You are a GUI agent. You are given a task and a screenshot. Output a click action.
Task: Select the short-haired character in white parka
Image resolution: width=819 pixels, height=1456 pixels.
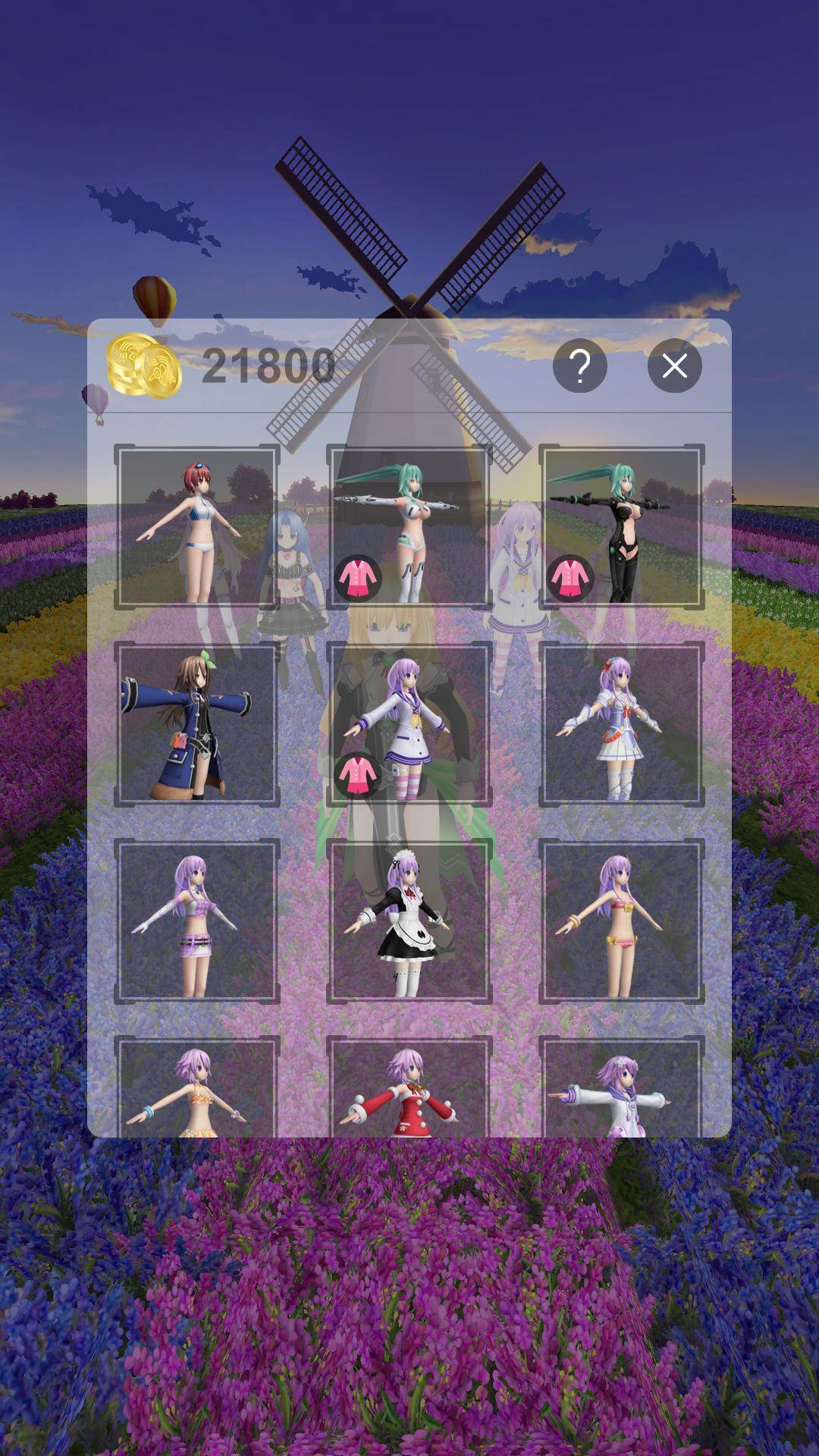pos(621,1088)
